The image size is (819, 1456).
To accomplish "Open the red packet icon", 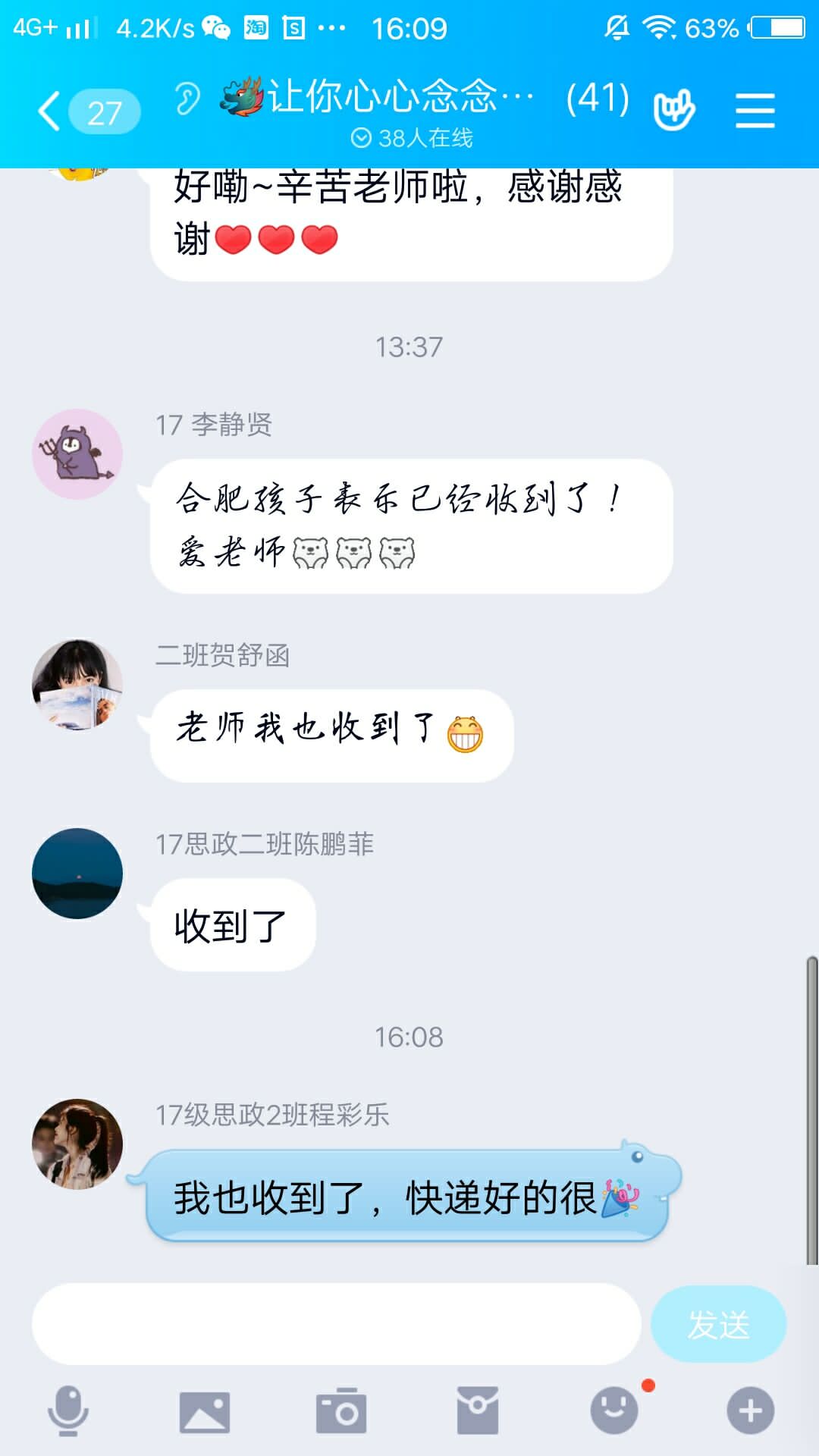I will point(478,1411).
